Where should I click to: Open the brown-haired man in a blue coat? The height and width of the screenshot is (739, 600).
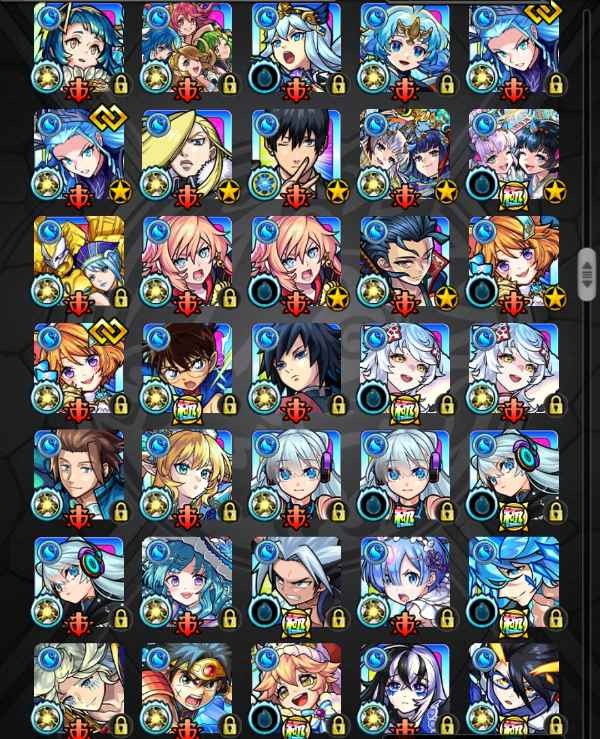78,475
